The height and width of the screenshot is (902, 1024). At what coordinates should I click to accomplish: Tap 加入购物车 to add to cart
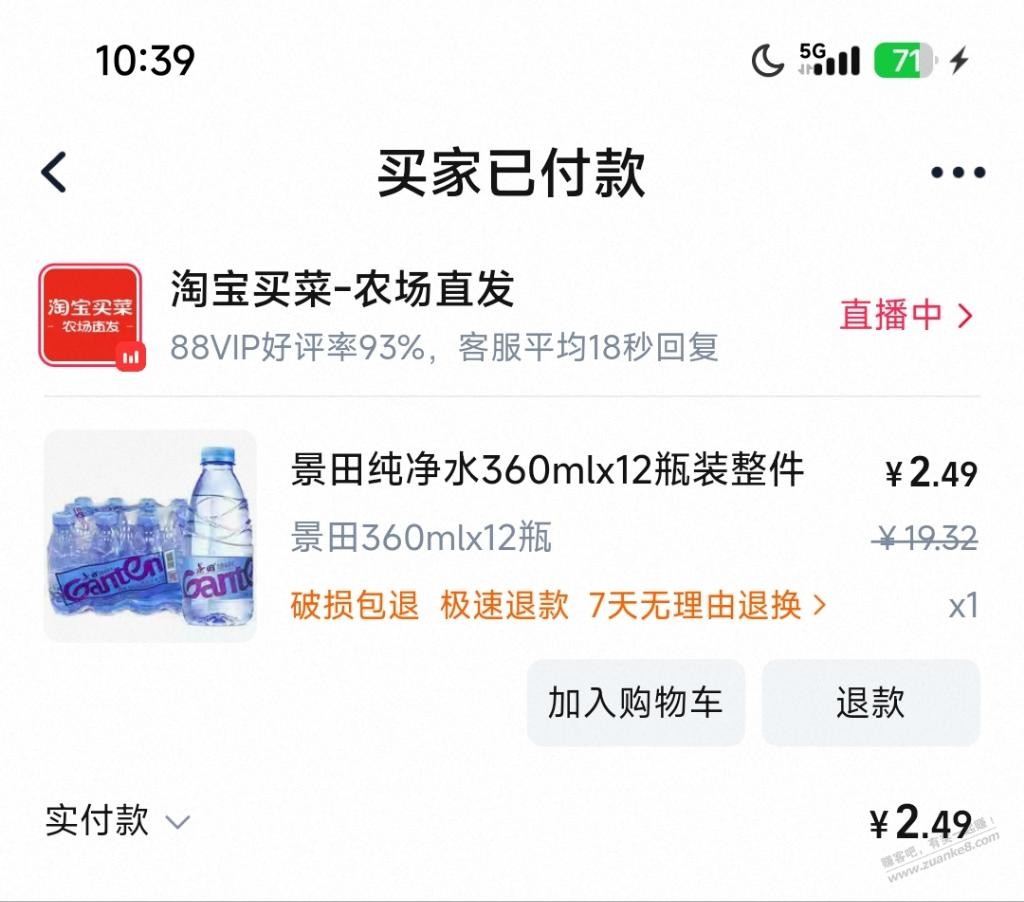635,702
